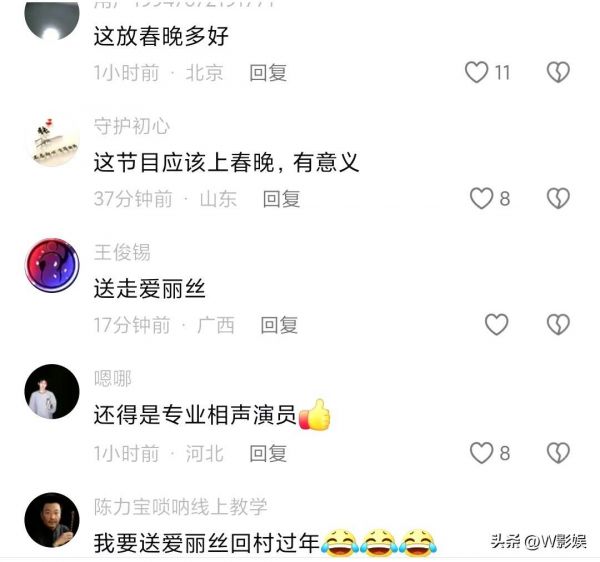This screenshot has height=562, width=600.
Task: Like 王俊锡's comment 送走爱丽丝
Action: pos(496,324)
